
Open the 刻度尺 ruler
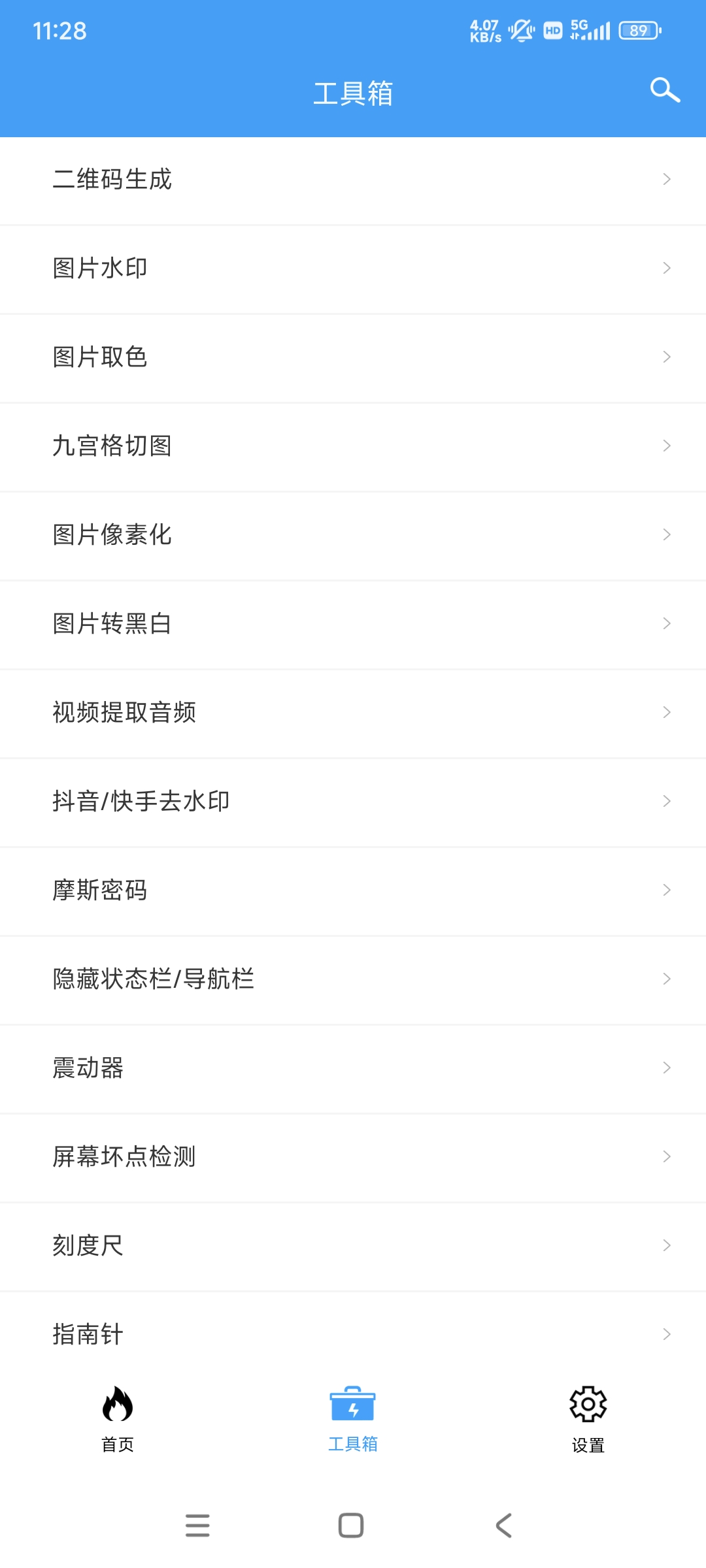pyautogui.click(x=353, y=1245)
